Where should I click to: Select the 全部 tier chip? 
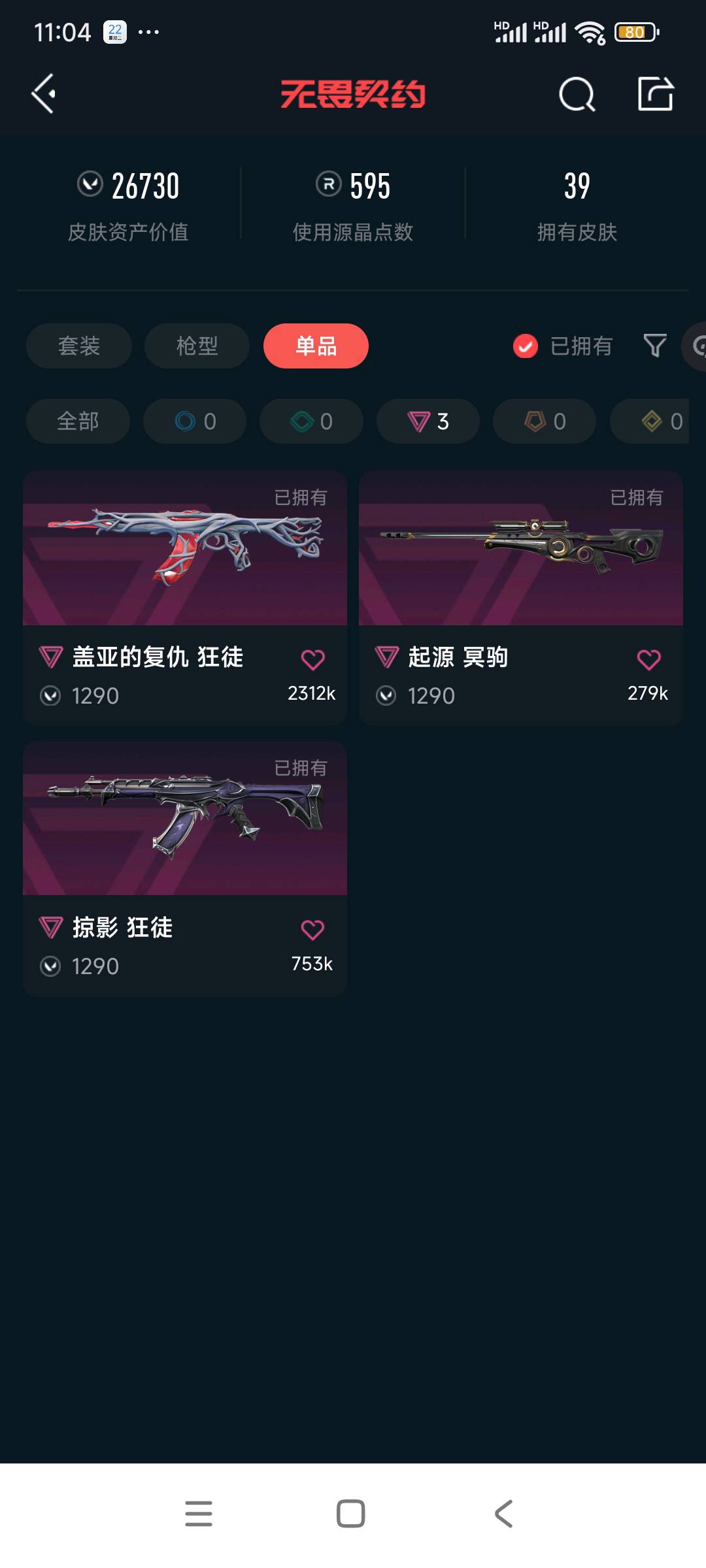click(x=78, y=421)
